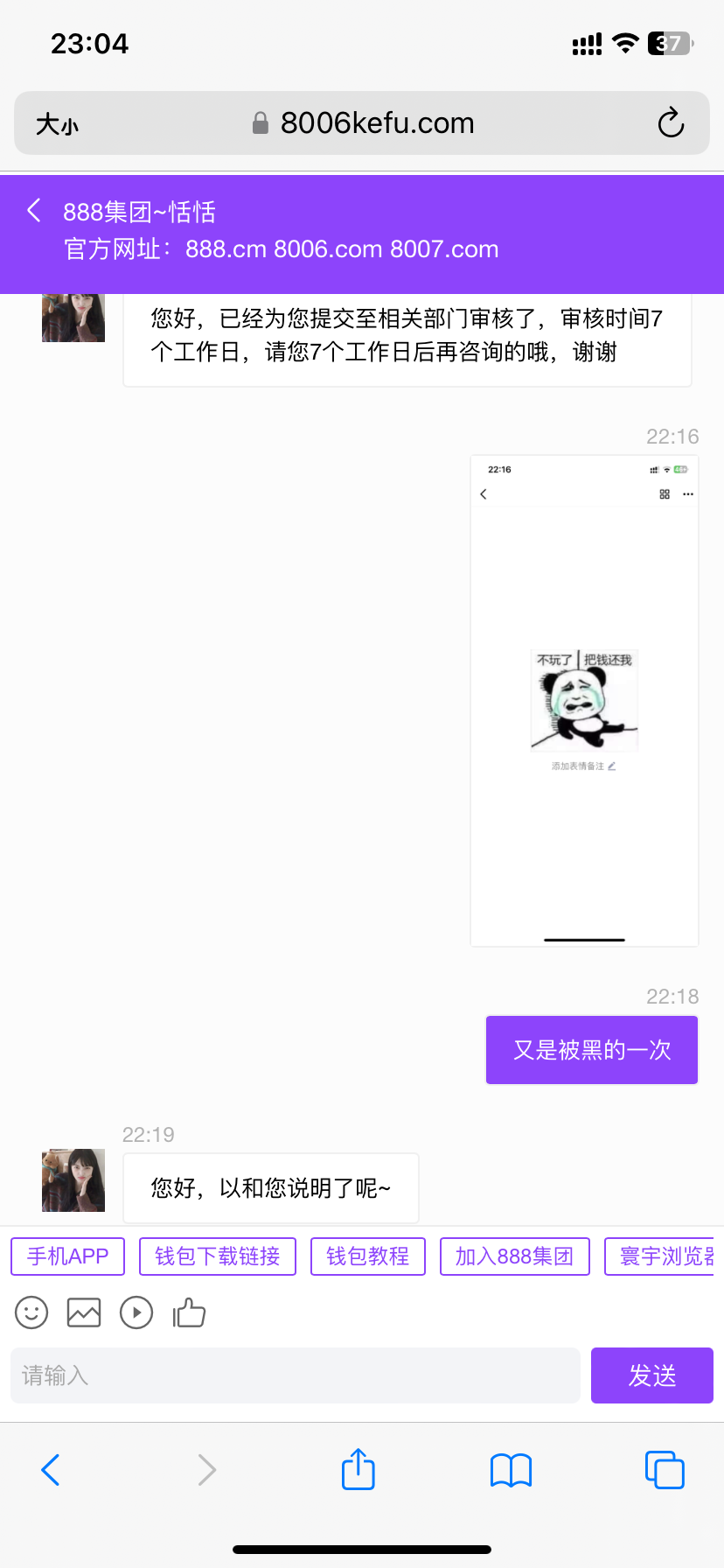Attach a picture with the image icon
Screen dimensions: 724x1568
pyautogui.click(x=84, y=1312)
